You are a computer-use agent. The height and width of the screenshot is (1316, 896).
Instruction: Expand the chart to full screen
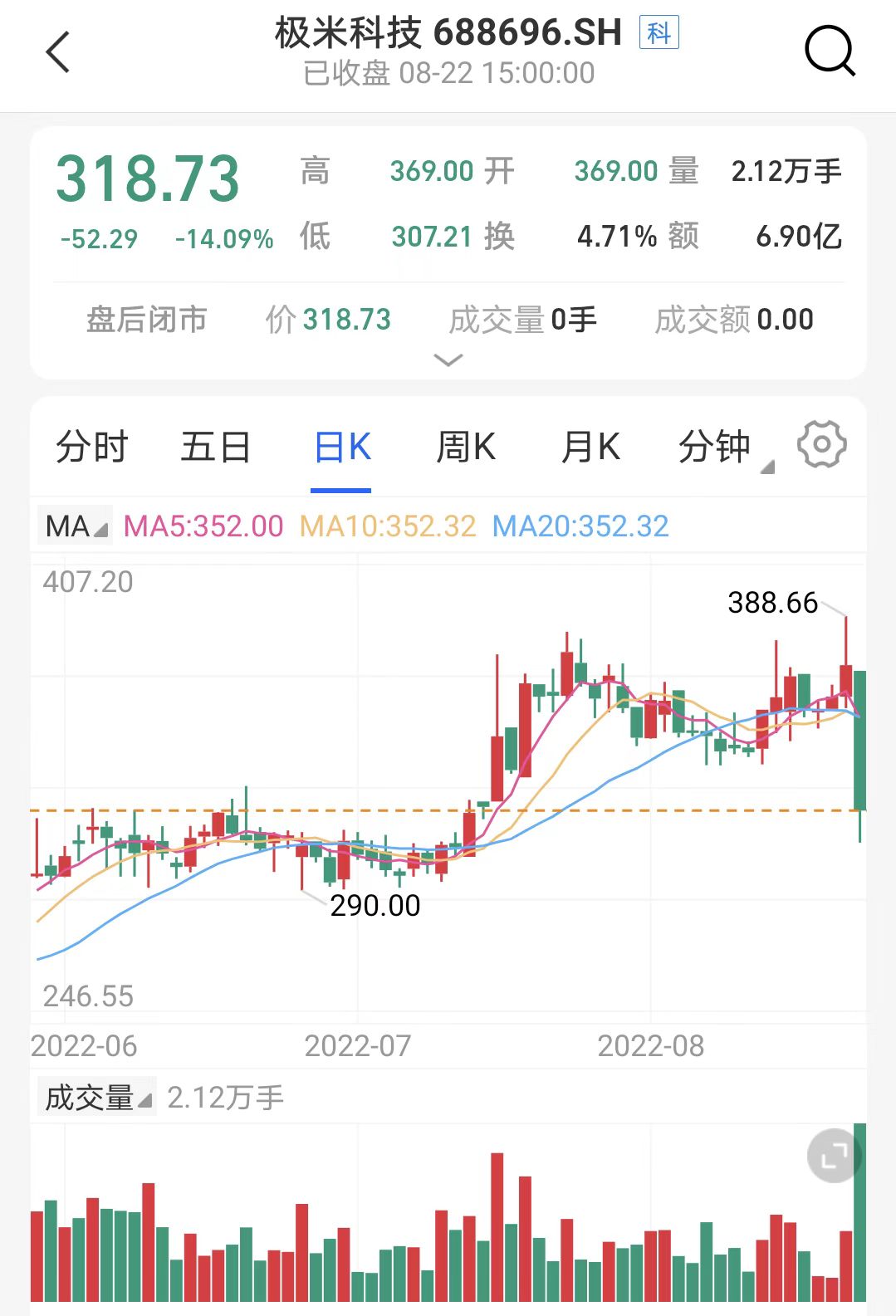[834, 1155]
